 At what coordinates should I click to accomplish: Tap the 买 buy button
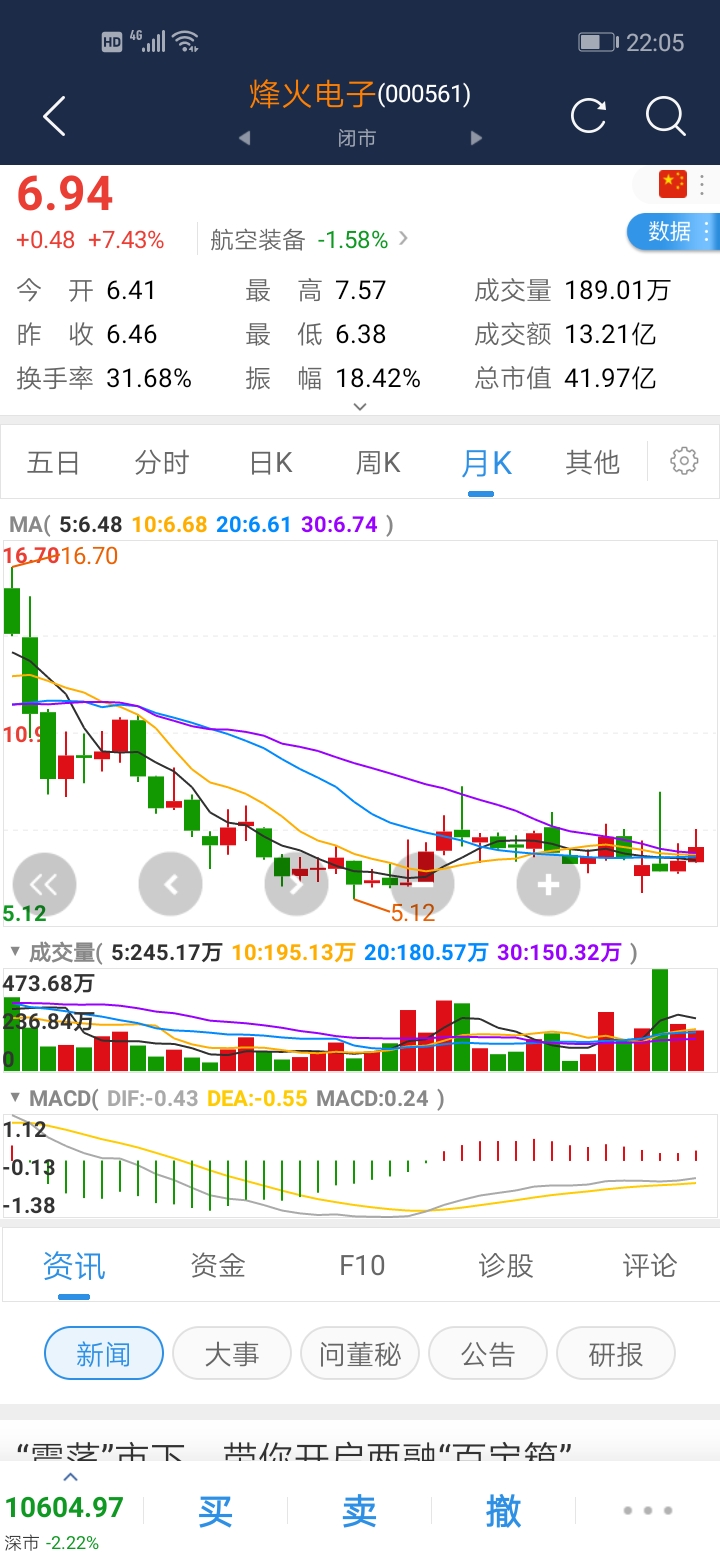point(215,1511)
